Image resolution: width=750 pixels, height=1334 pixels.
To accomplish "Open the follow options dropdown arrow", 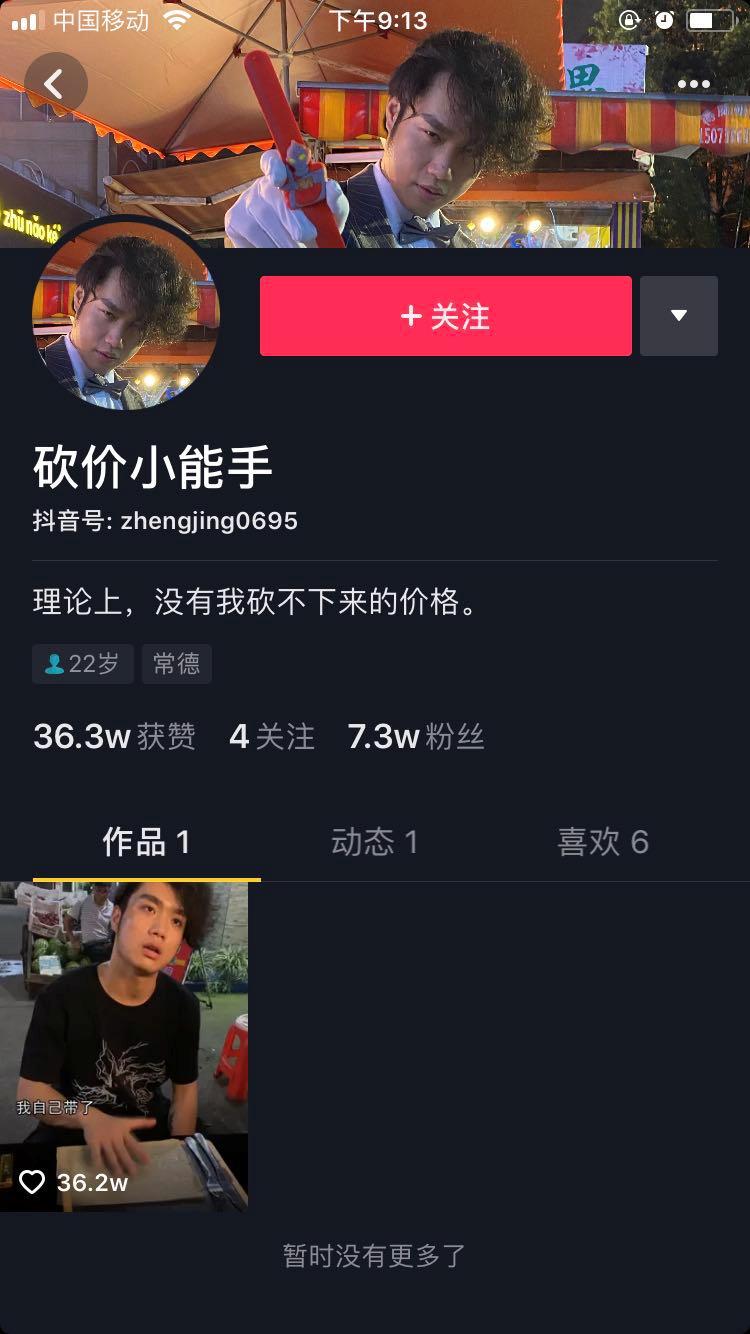I will click(679, 315).
